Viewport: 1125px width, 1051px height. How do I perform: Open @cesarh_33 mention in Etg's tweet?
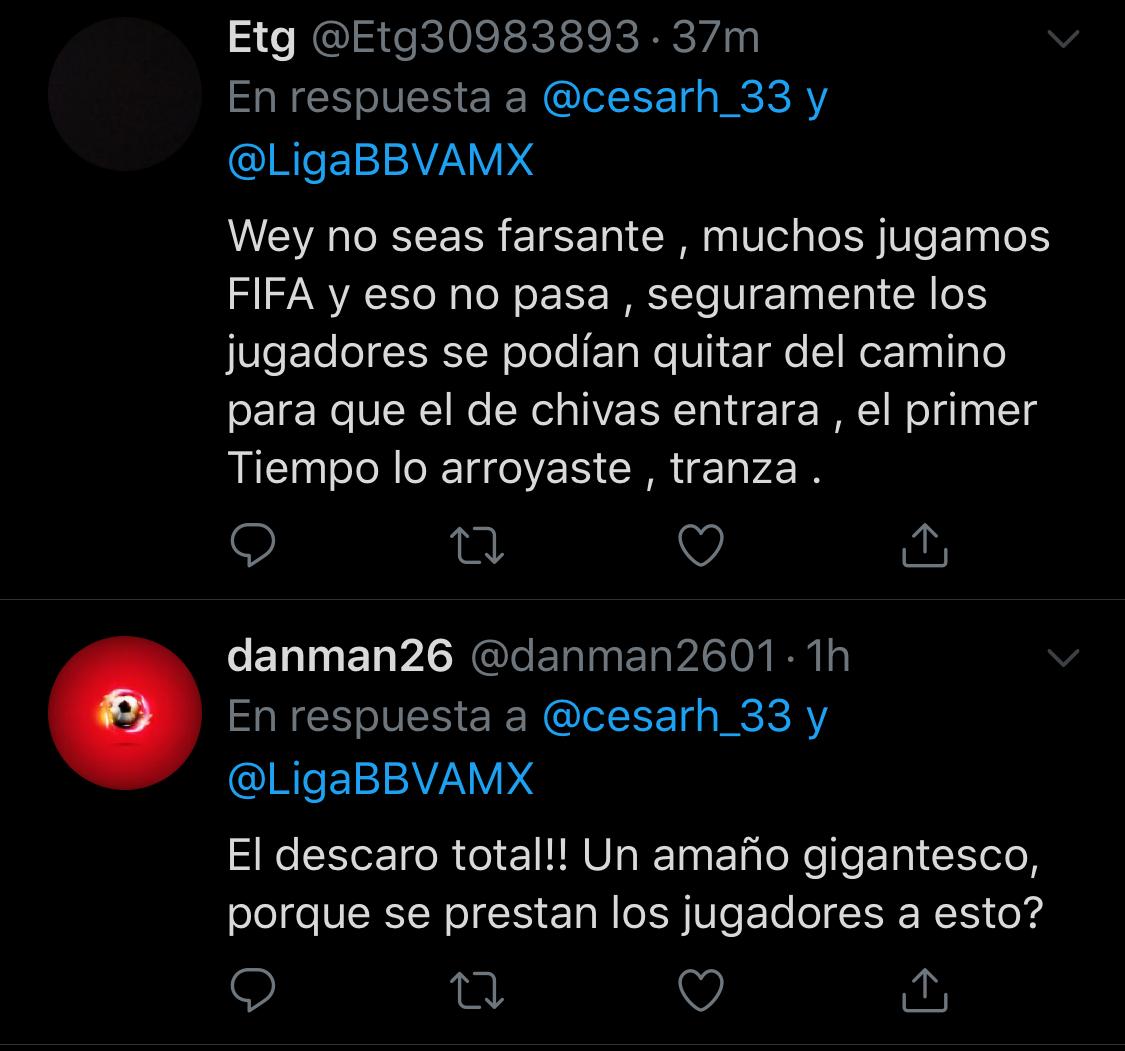667,98
